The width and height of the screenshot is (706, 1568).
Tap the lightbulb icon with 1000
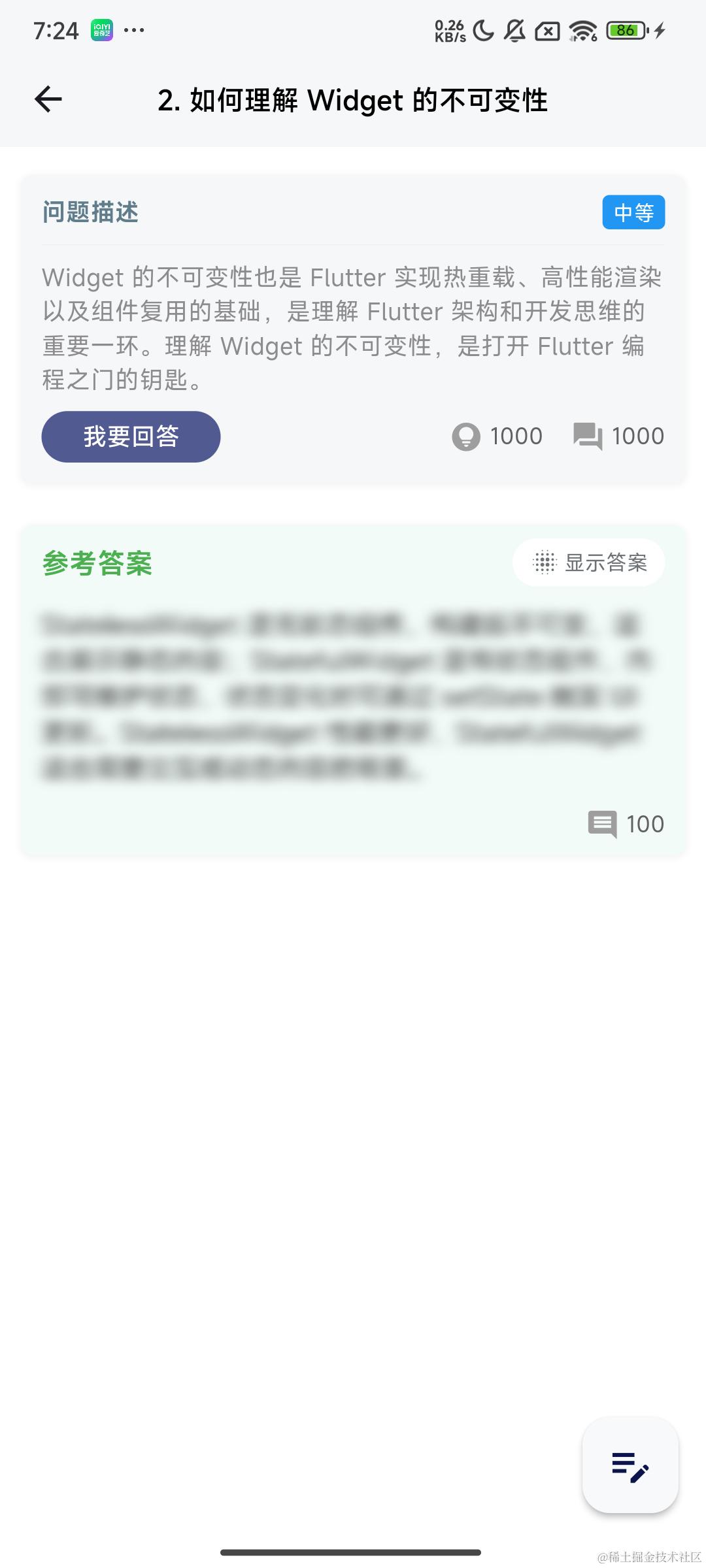point(466,436)
